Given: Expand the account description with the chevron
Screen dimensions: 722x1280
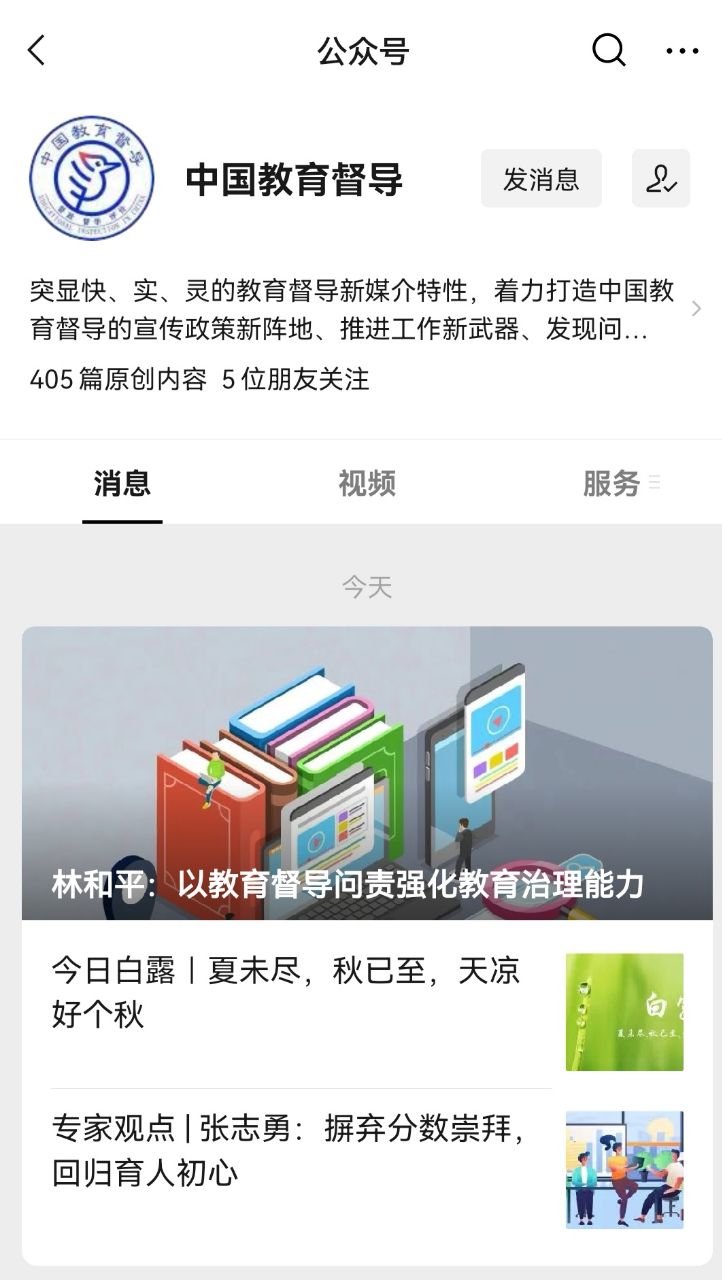Looking at the screenshot, I should point(696,309).
